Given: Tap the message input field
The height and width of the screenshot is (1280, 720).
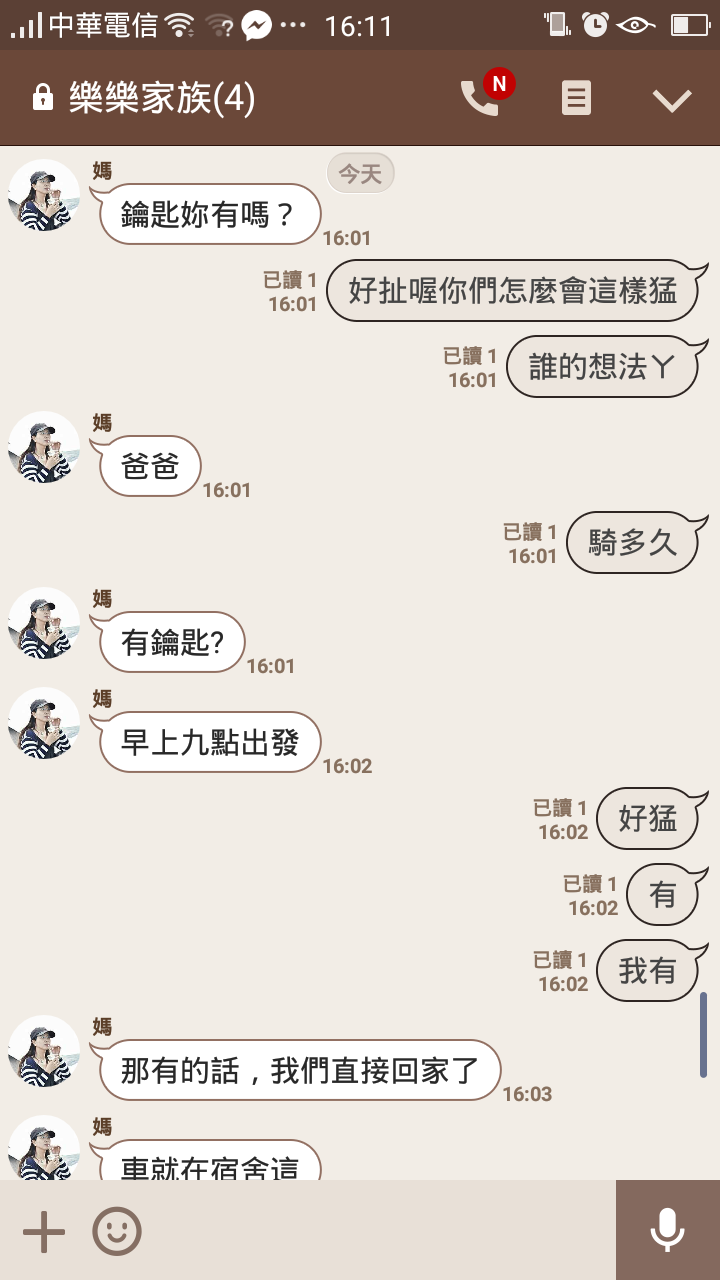Looking at the screenshot, I should [380, 1231].
